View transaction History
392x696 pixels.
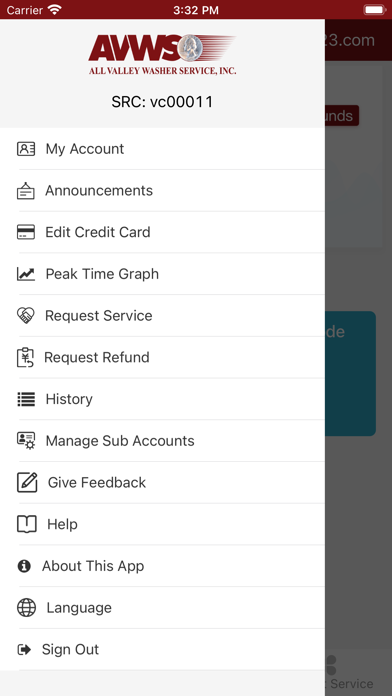click(162, 399)
